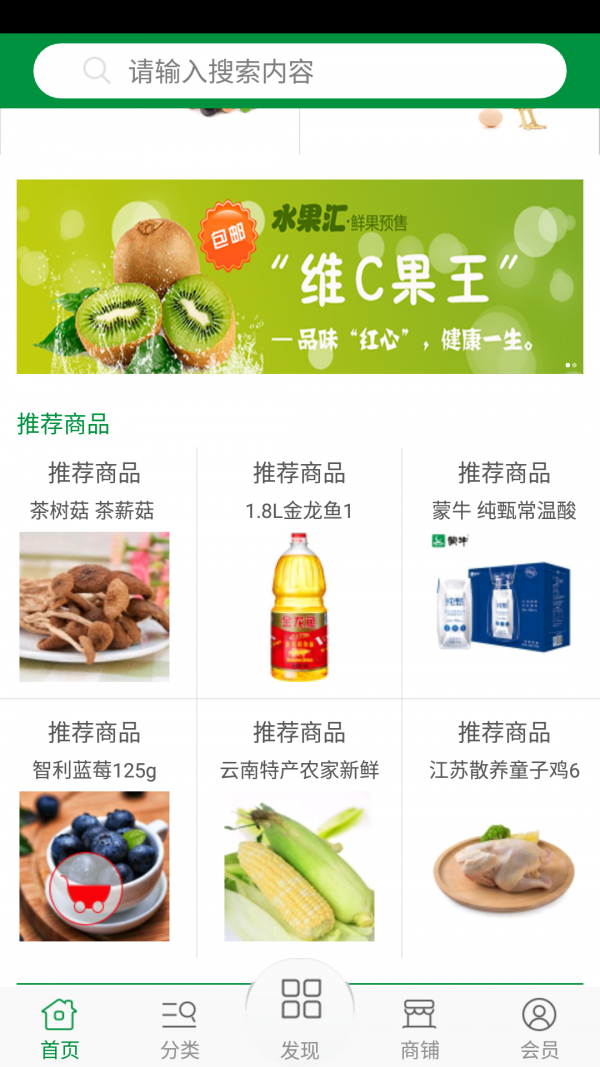Image resolution: width=600 pixels, height=1067 pixels.
Task: Open the 维C果王 kiwi banner
Action: [300, 276]
